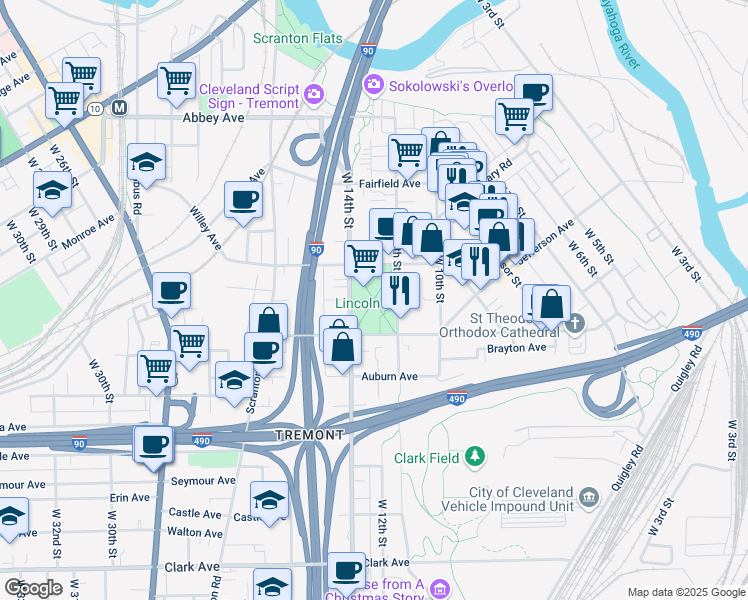The image size is (748, 600).
Task: Open the shopping bag marker above Auburn Ave
Action: point(342,349)
